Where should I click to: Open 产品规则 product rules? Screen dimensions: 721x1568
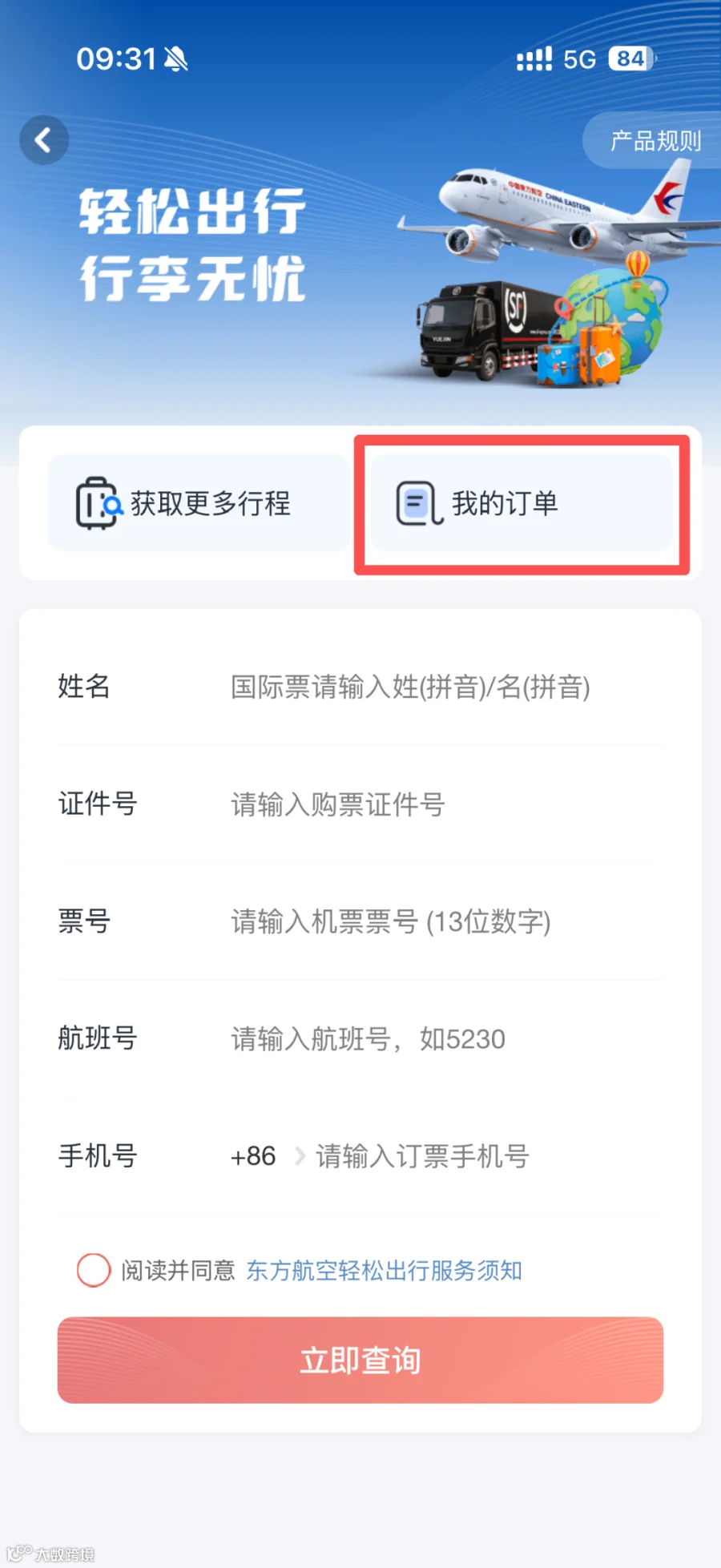pos(655,141)
